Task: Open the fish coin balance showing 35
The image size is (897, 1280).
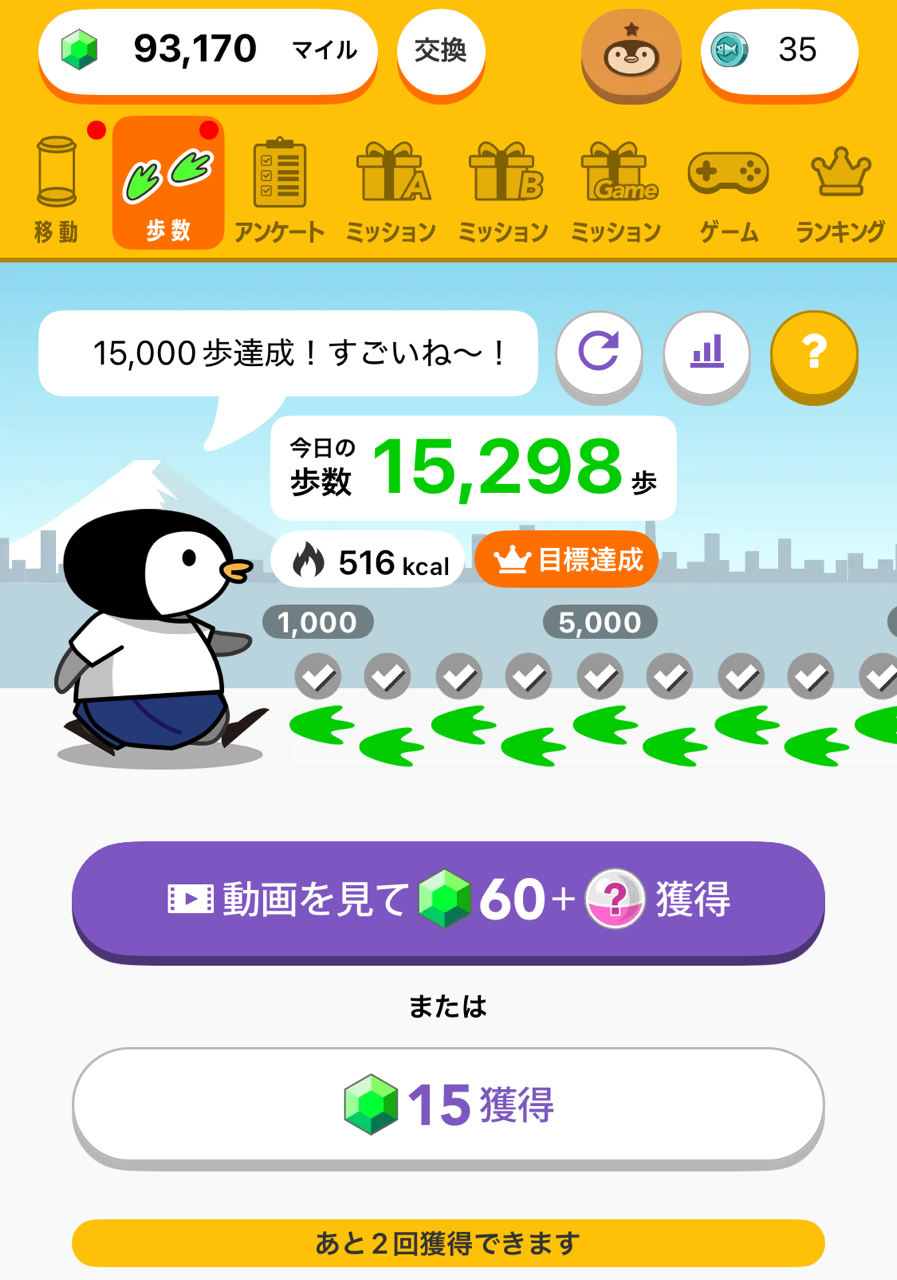Action: coord(779,50)
